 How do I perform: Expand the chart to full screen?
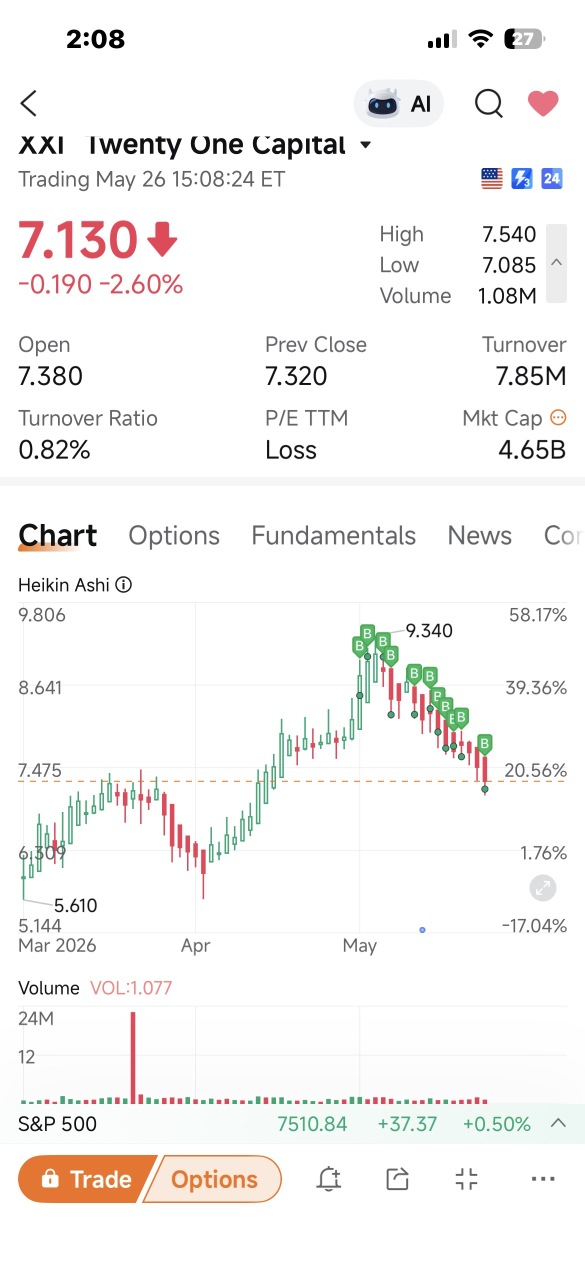[543, 887]
